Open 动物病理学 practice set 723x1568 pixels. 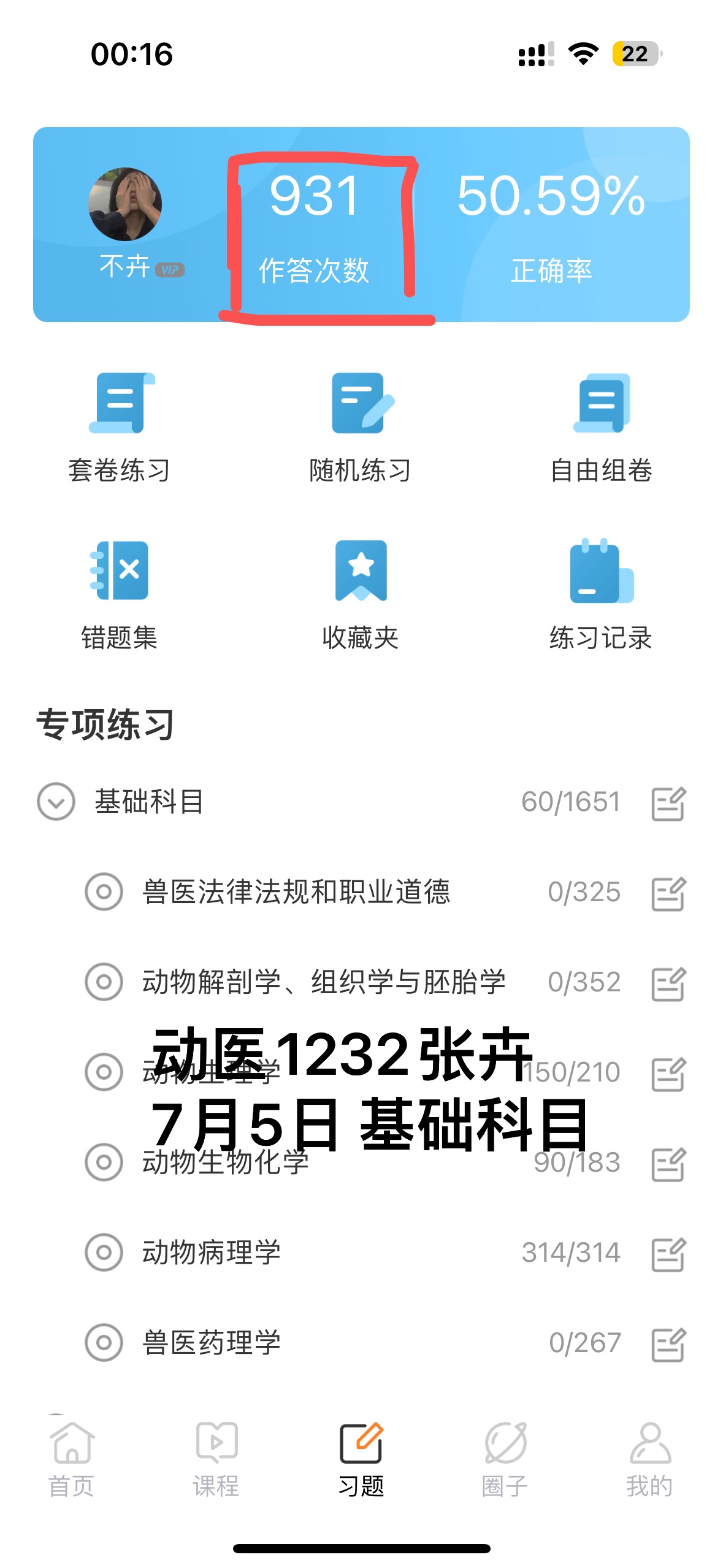(x=212, y=1252)
